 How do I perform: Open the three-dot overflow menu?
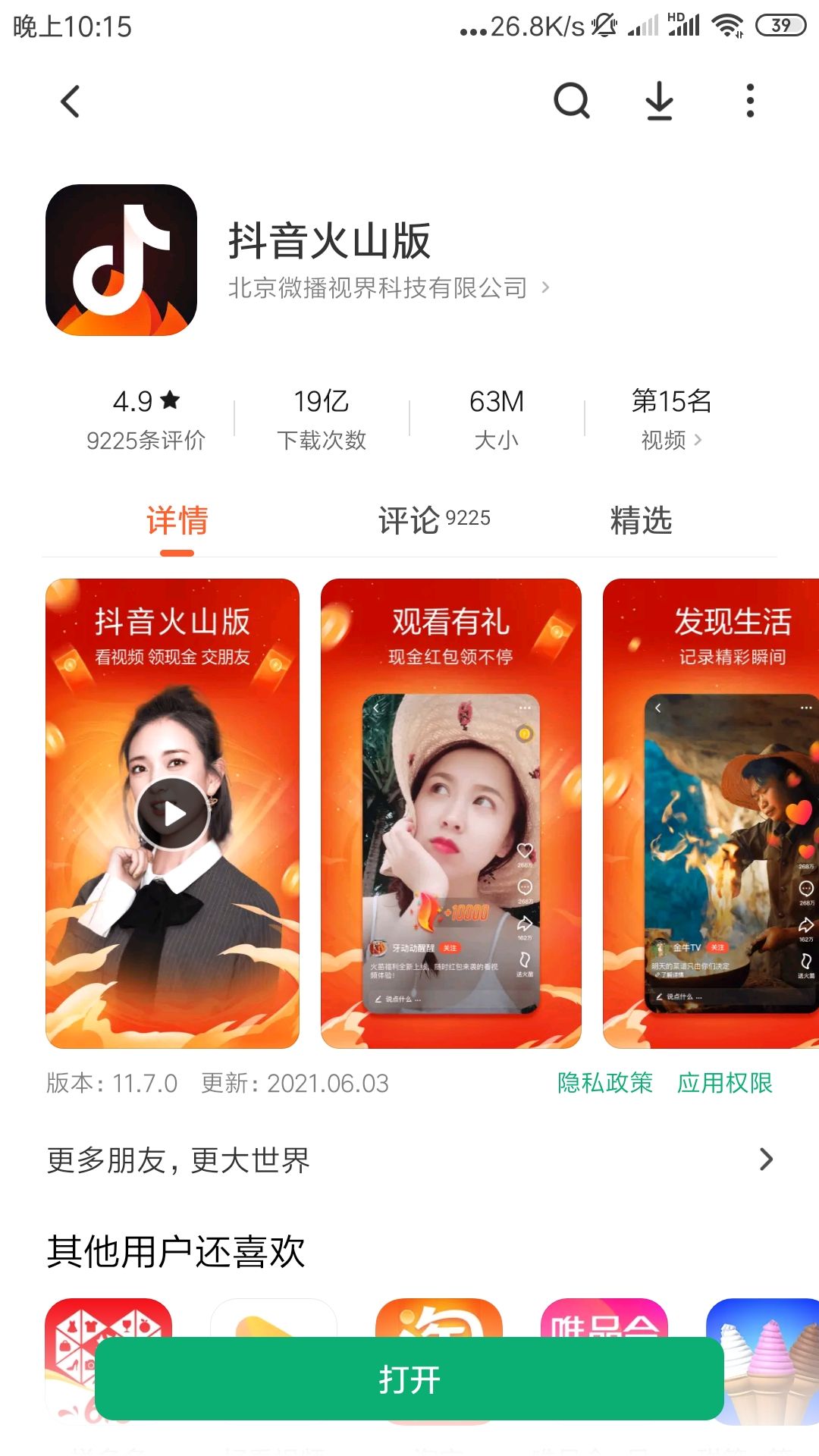pyautogui.click(x=750, y=101)
